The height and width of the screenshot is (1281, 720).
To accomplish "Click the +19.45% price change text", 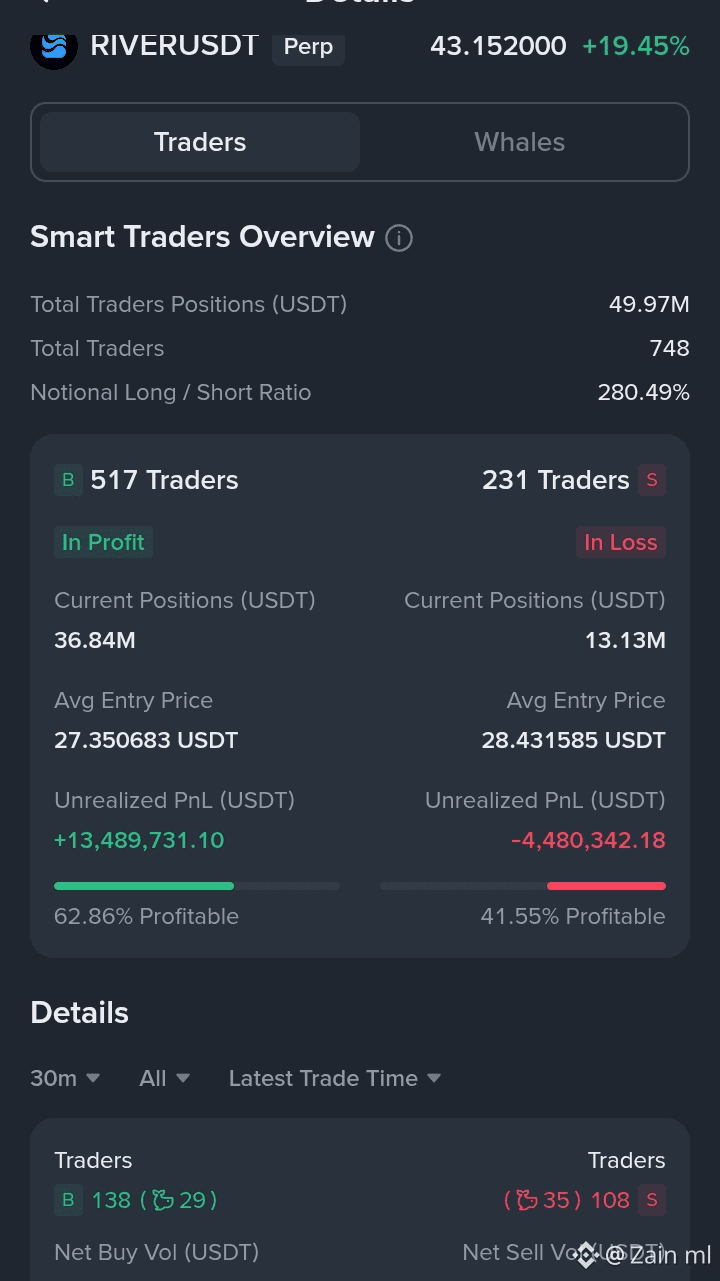I will [x=636, y=46].
